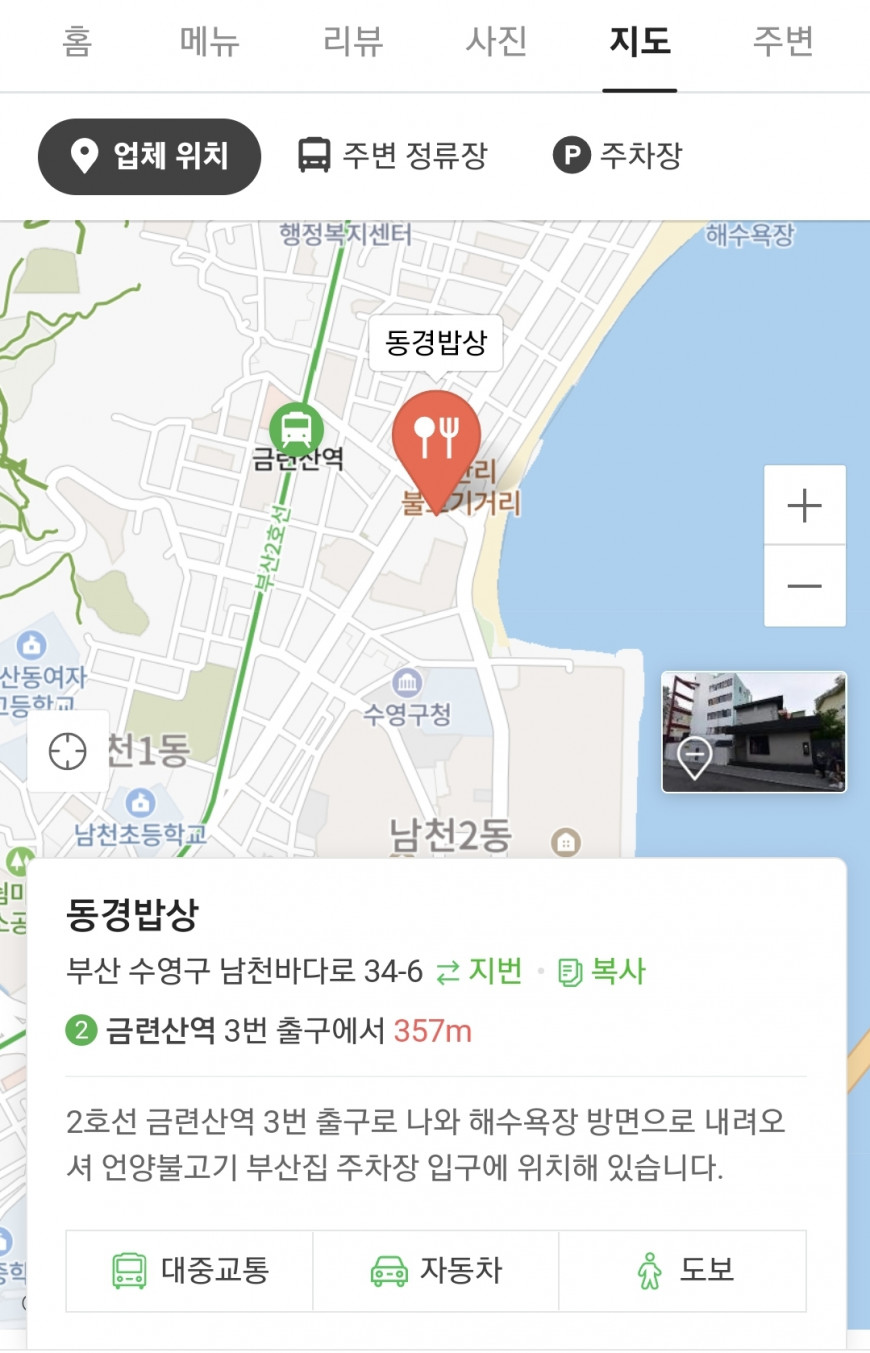Open the 사진 tab
The width and height of the screenshot is (870, 1353).
click(x=496, y=42)
